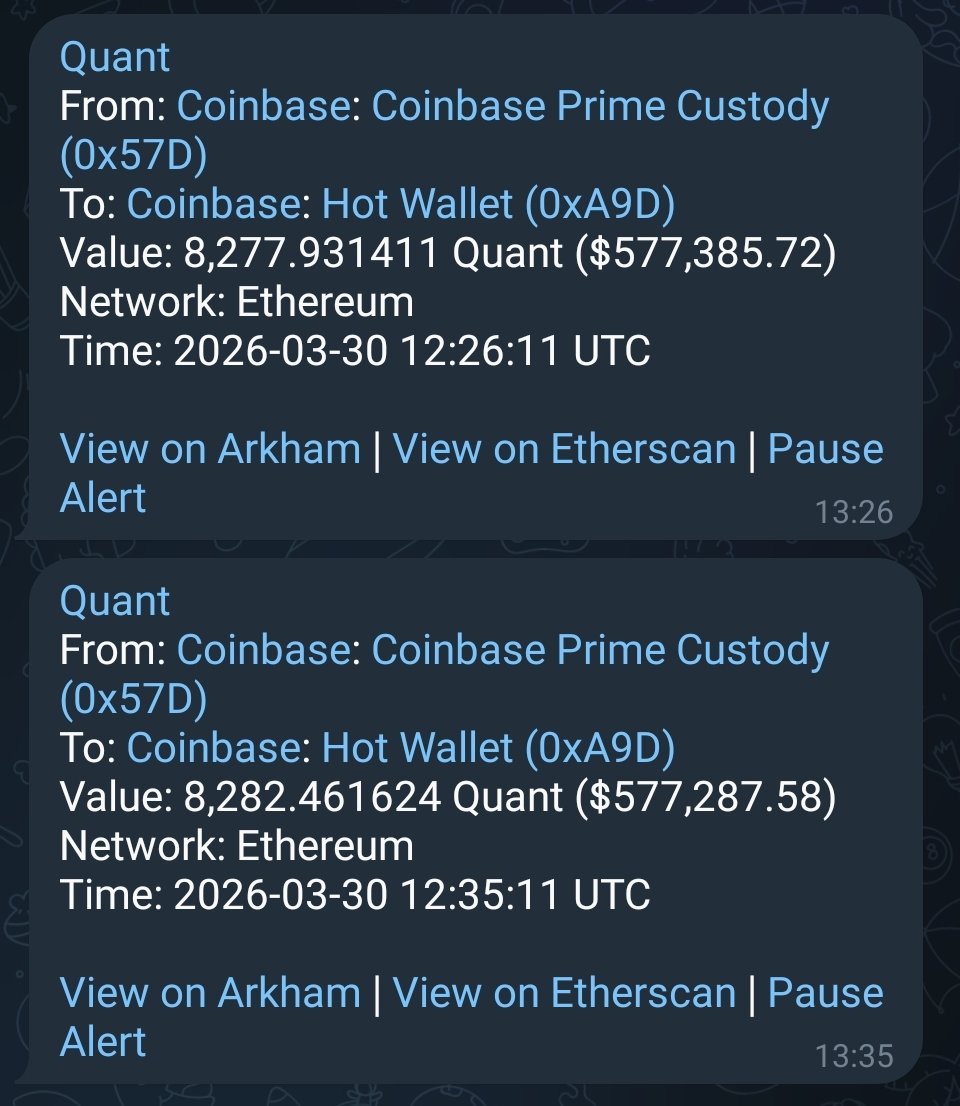View on Arkham in the 13:35 message
This screenshot has width=960, height=1106.
tap(210, 993)
